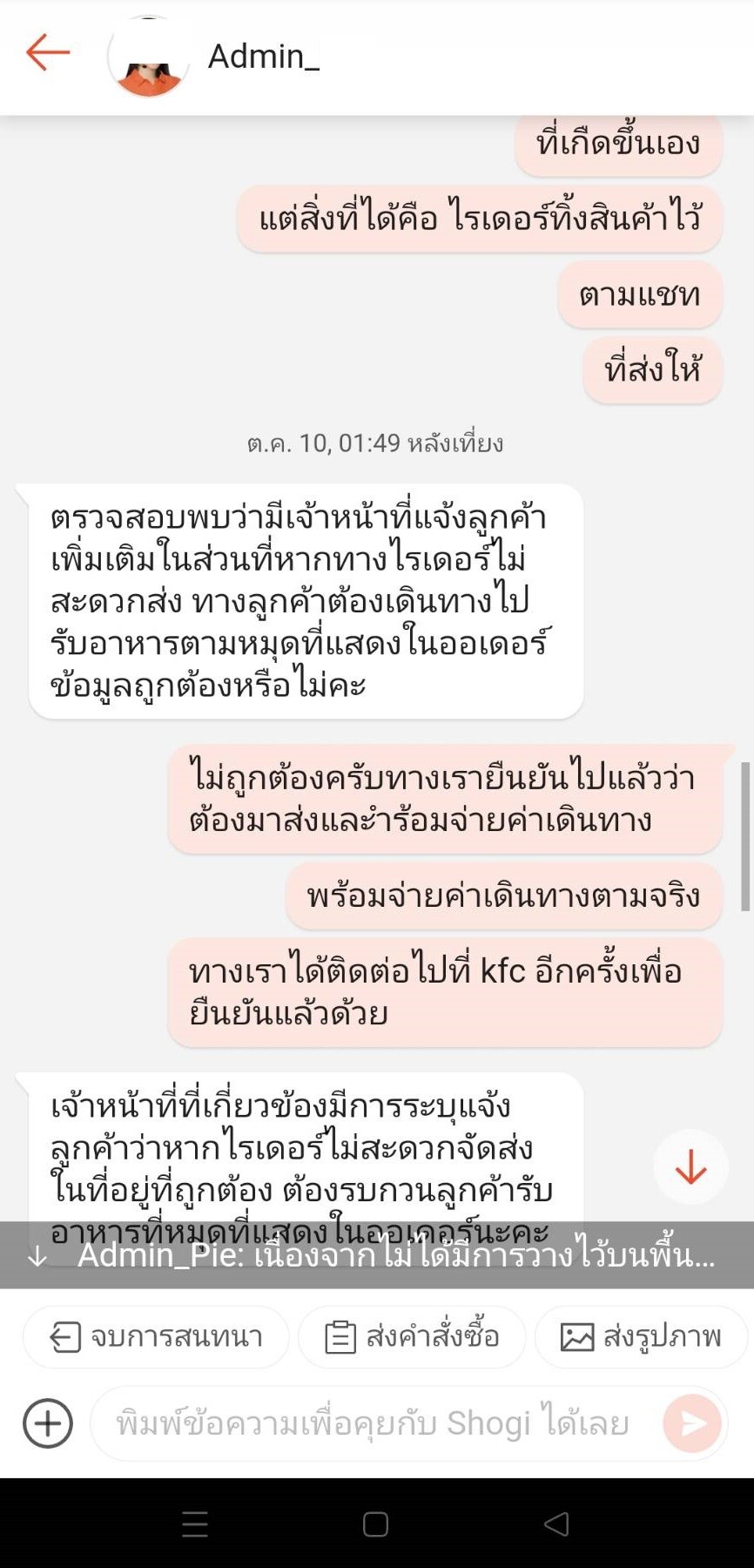
Task: Tap ส่งรูปภาพ to send a picture
Action: pos(642,1336)
